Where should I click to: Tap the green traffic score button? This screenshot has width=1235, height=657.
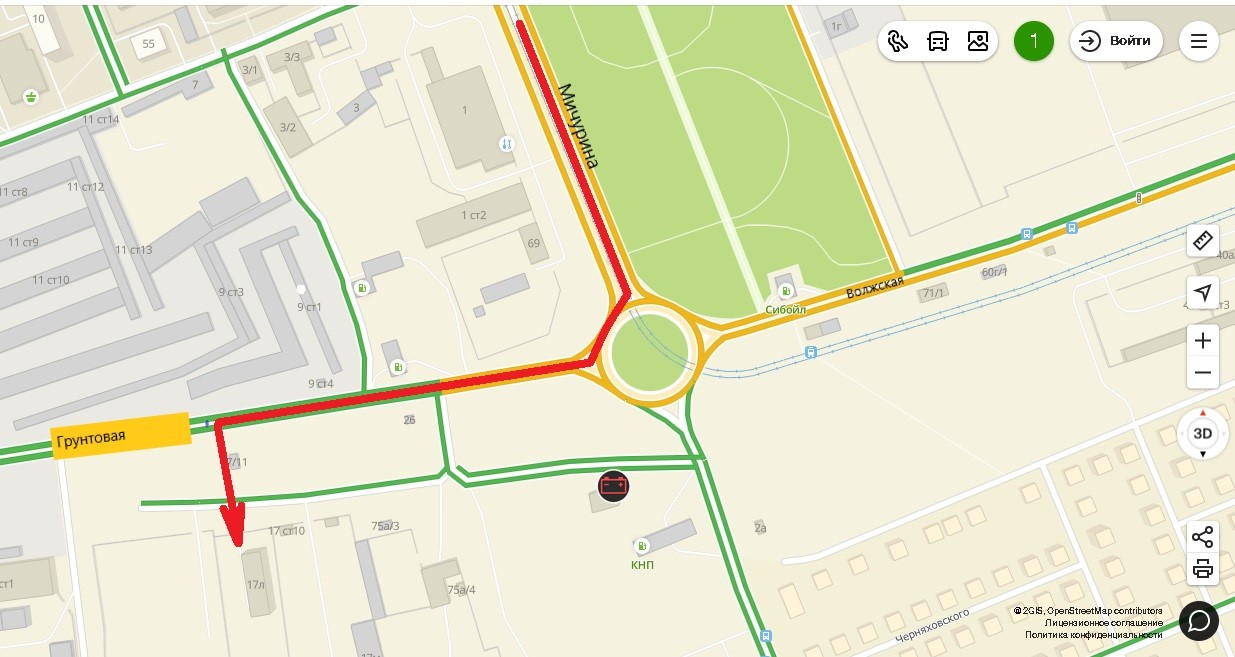click(1034, 41)
